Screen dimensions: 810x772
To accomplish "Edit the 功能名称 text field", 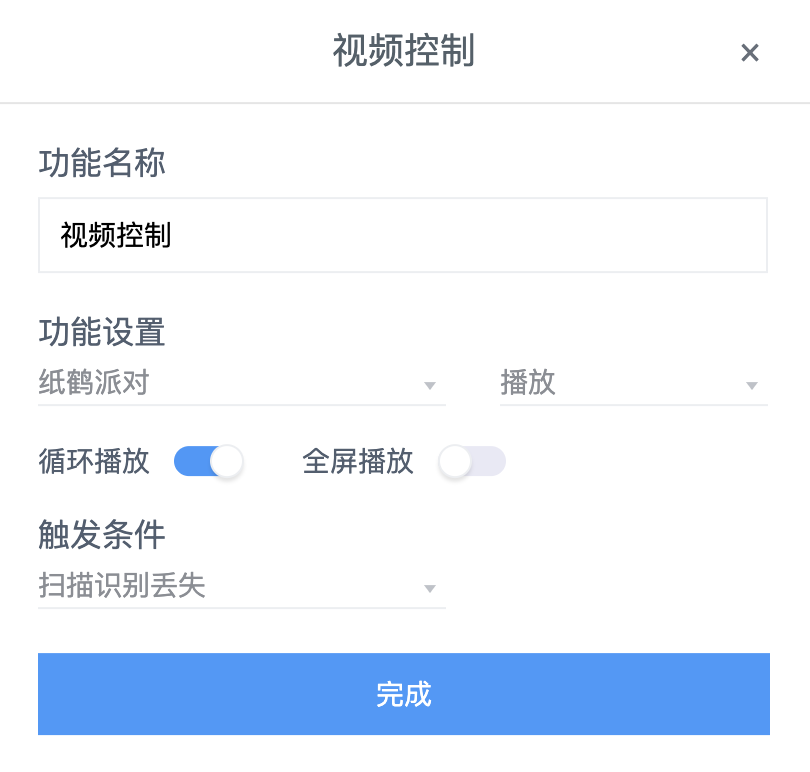I will [x=402, y=235].
